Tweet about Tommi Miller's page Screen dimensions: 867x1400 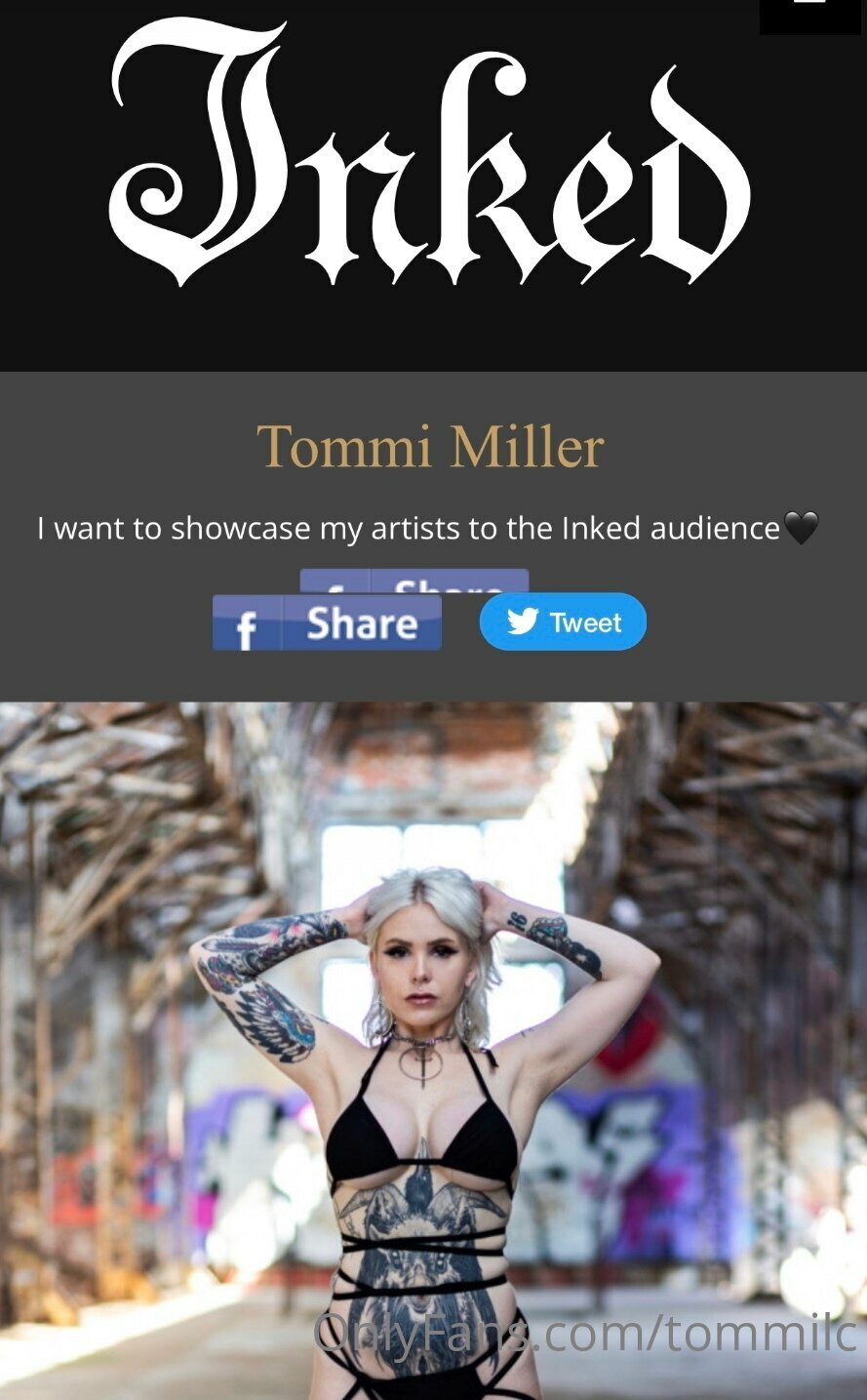click(563, 621)
